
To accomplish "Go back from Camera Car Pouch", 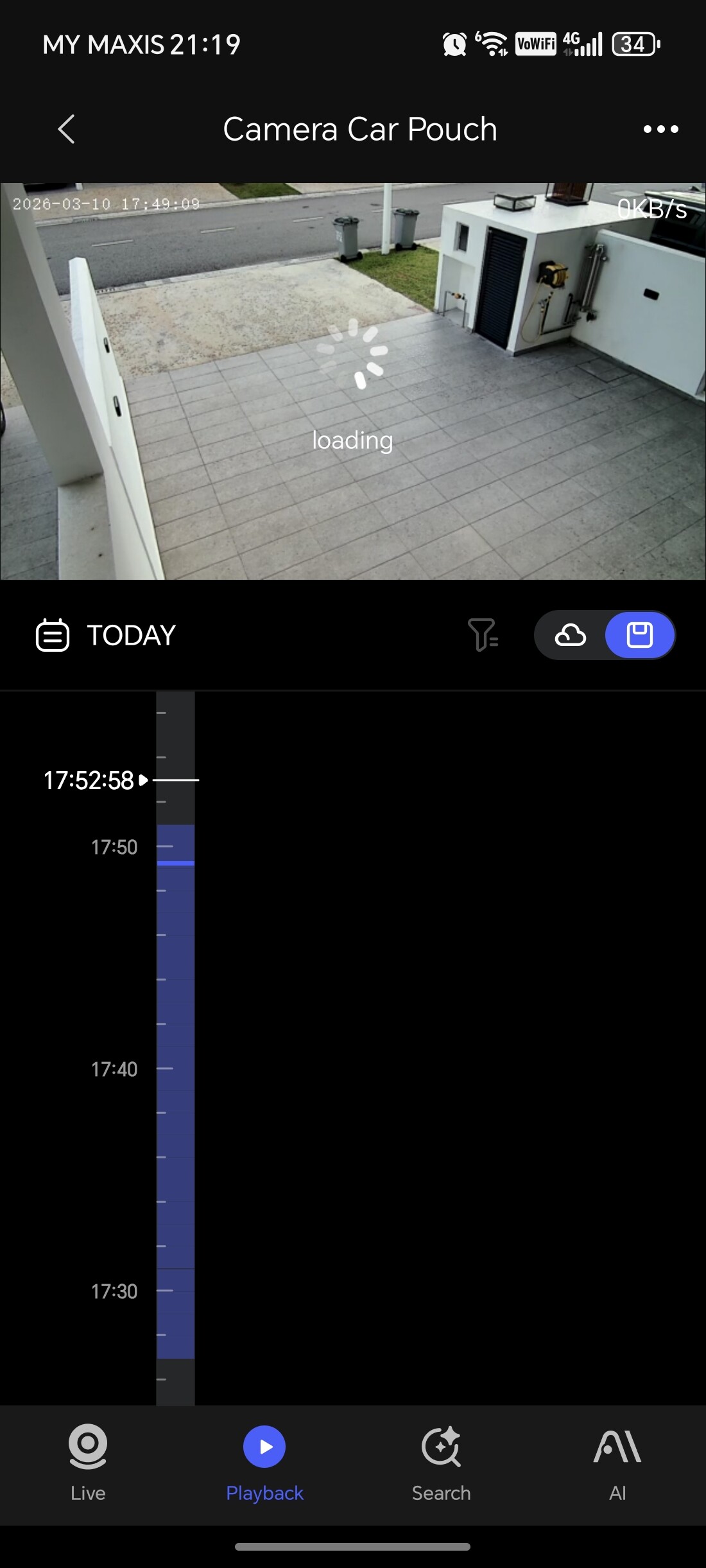I will click(x=67, y=129).
